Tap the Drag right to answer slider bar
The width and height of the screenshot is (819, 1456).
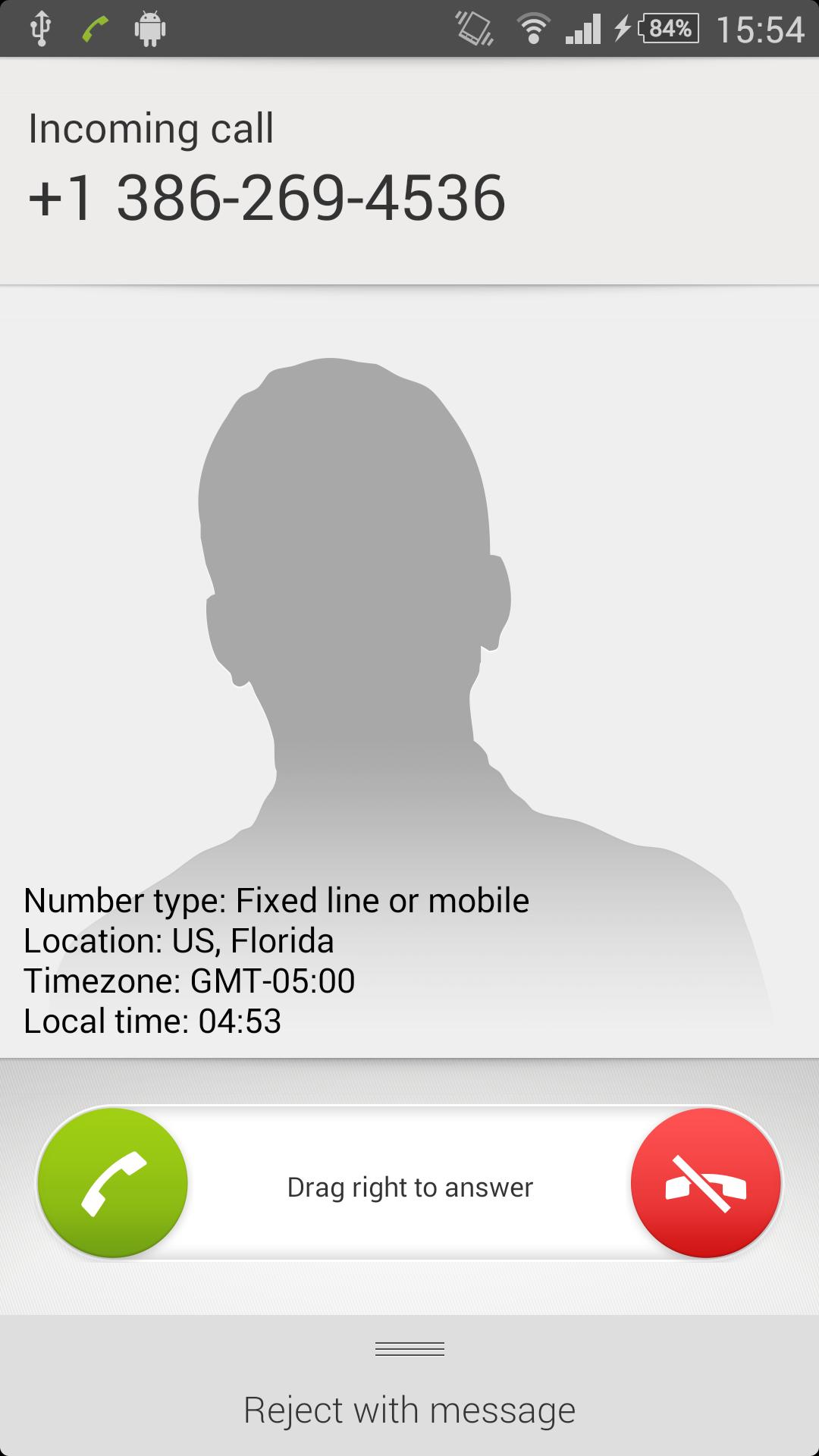[x=409, y=1186]
